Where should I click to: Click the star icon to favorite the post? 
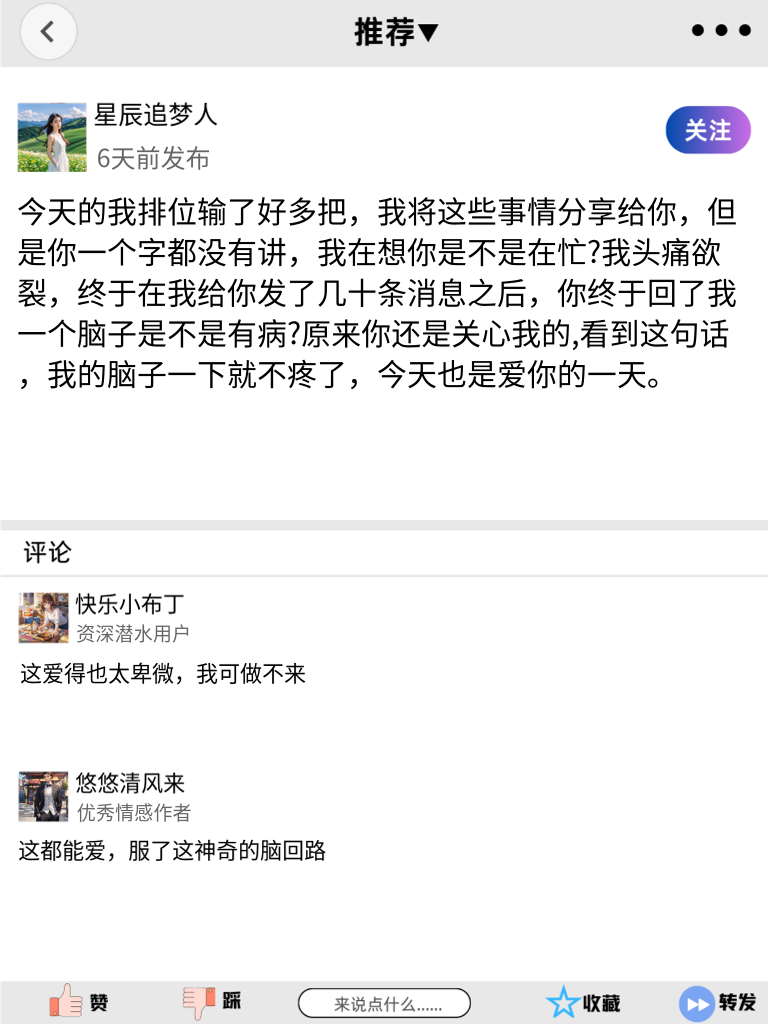click(564, 1001)
